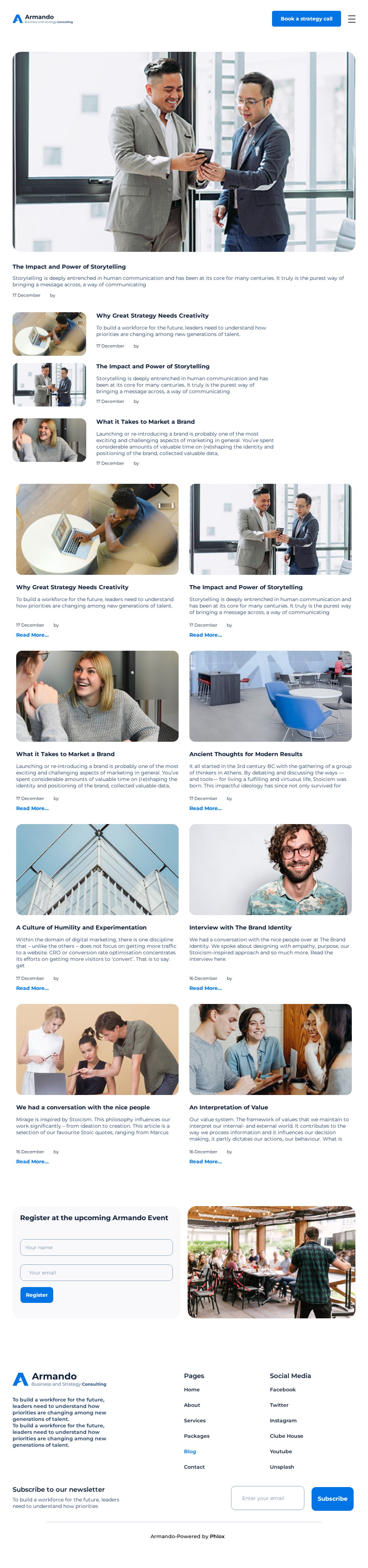Open the featured storytelling hero image
This screenshot has width=368, height=1568.
184,151
